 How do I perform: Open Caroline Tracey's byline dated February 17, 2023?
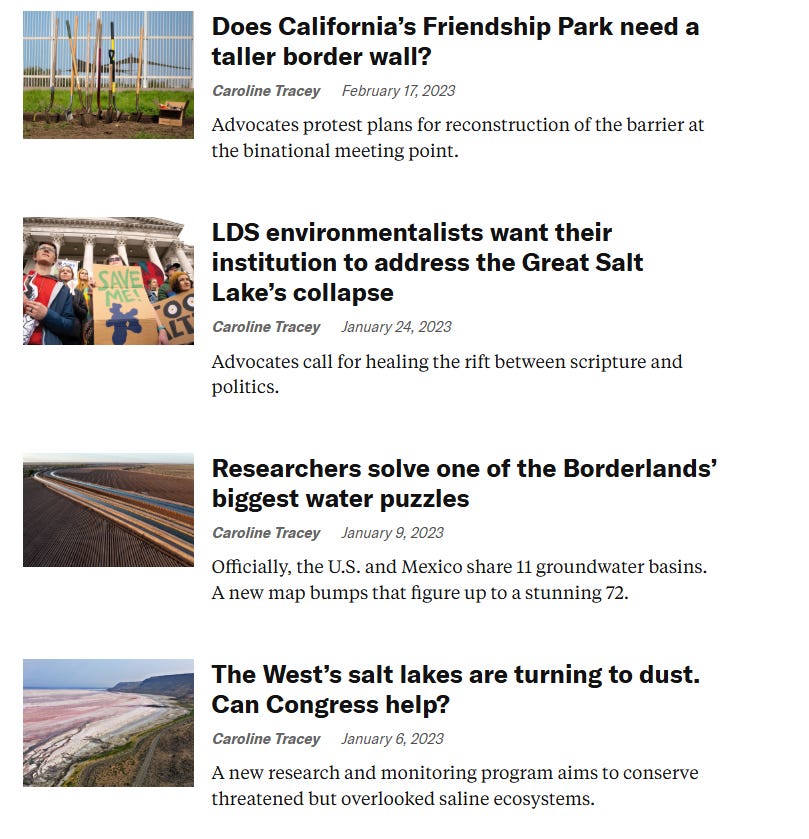coord(266,91)
